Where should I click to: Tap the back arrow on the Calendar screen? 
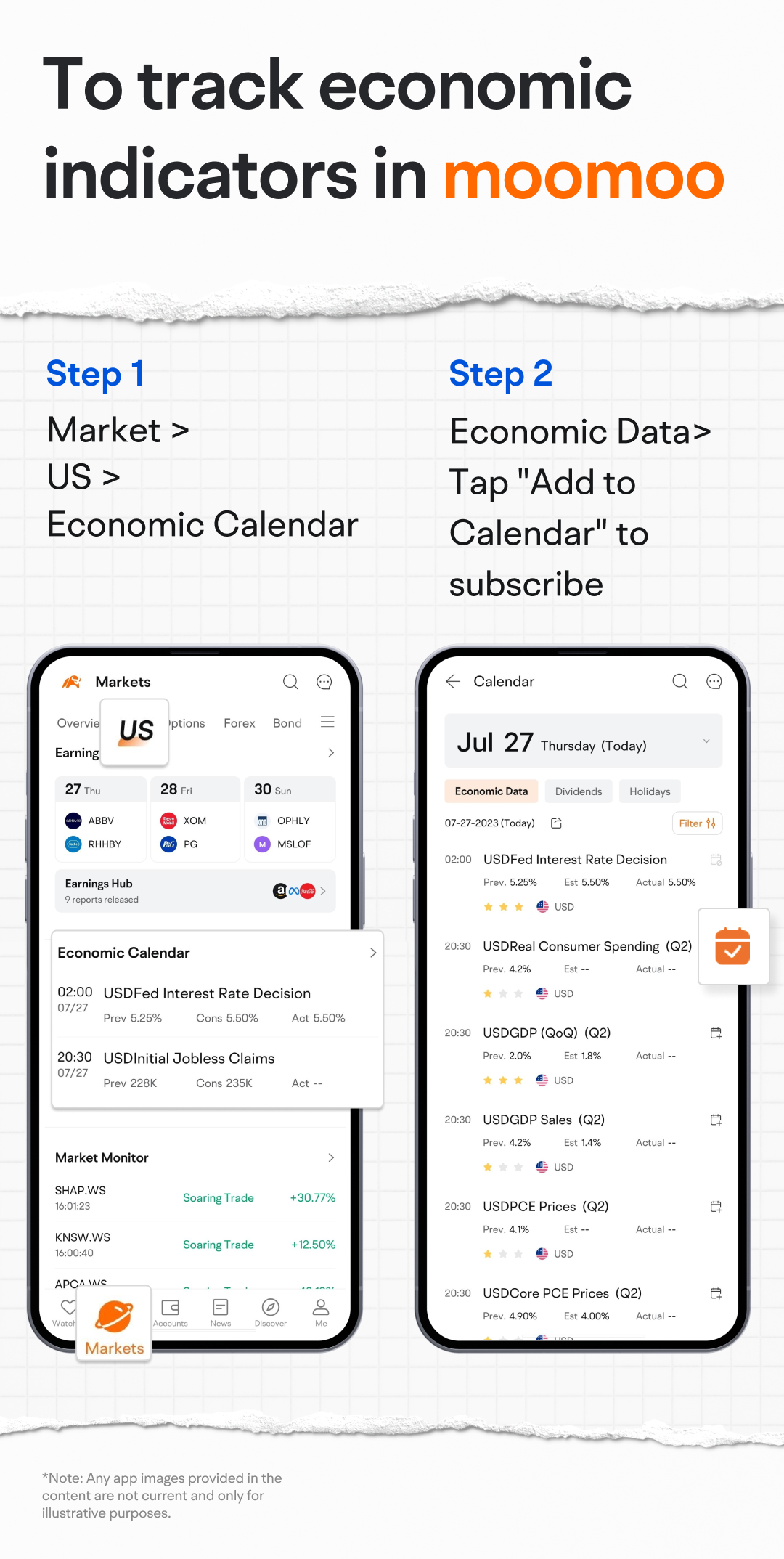click(x=452, y=681)
